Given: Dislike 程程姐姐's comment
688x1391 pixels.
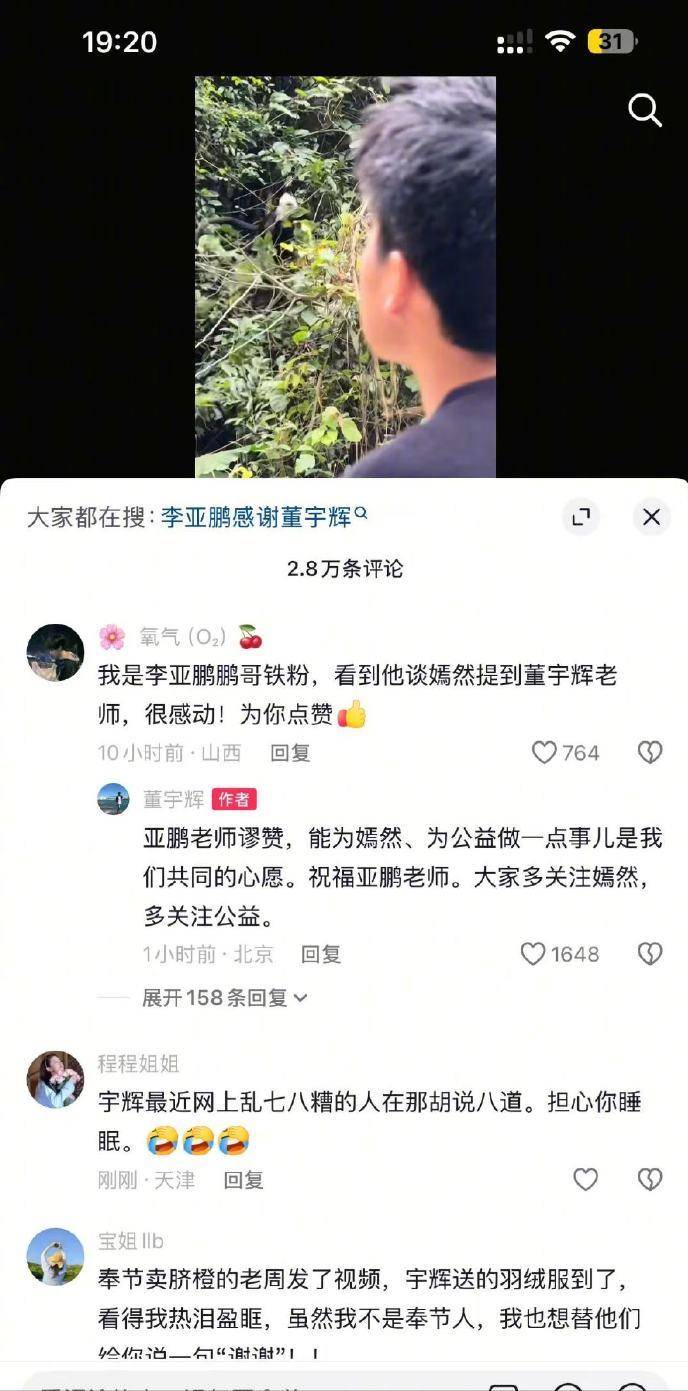Looking at the screenshot, I should (x=650, y=1180).
